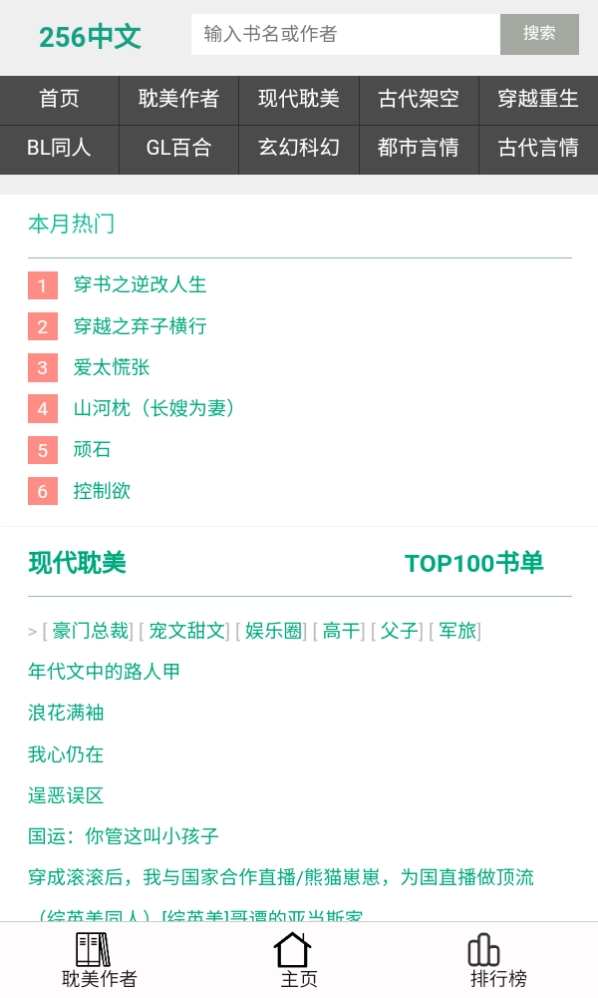Viewport: 598px width, 998px height.
Task: Open hot book 穿书之逆改人生
Action: click(140, 285)
